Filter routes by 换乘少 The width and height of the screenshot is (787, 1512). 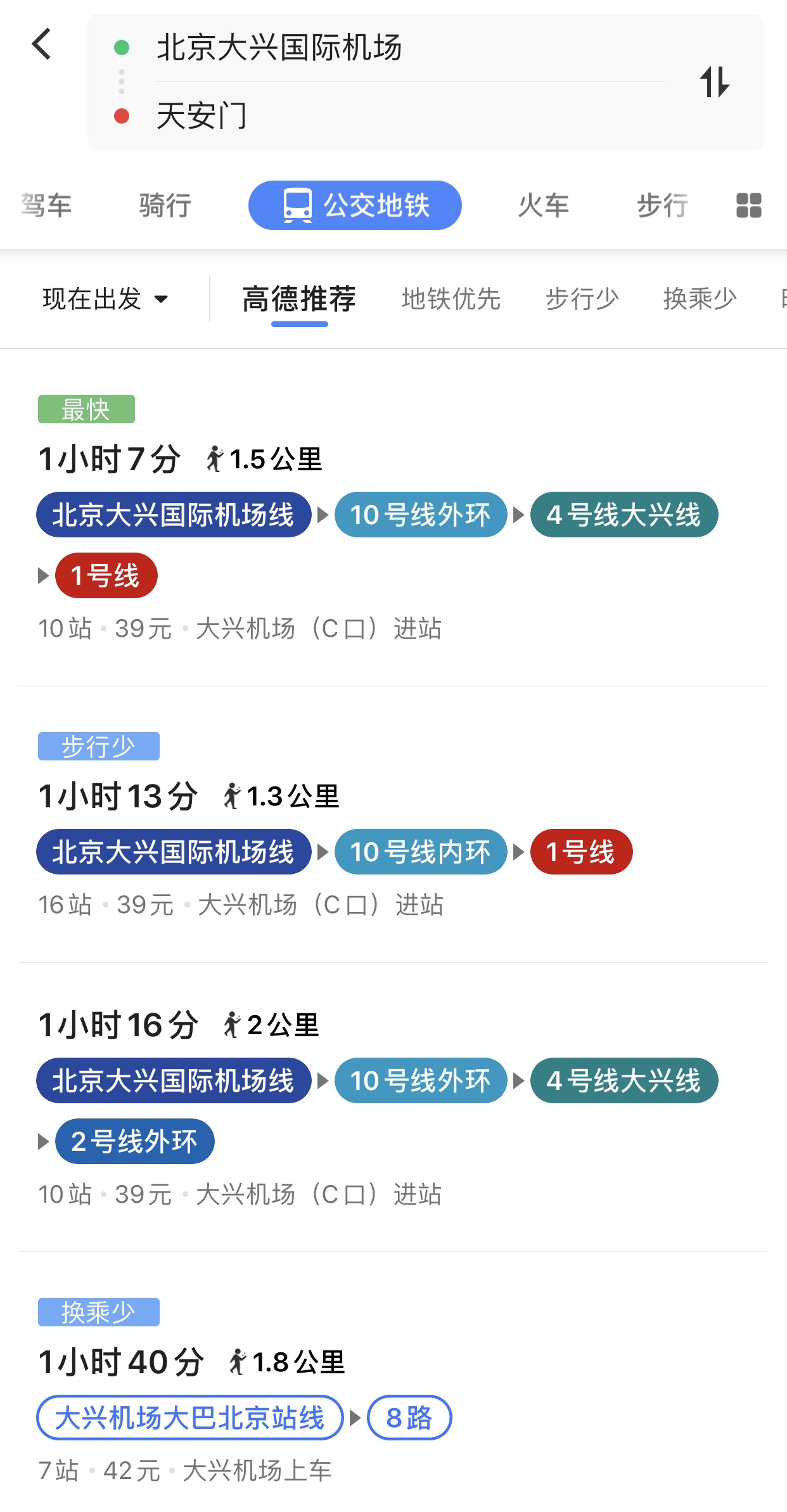[x=700, y=299]
